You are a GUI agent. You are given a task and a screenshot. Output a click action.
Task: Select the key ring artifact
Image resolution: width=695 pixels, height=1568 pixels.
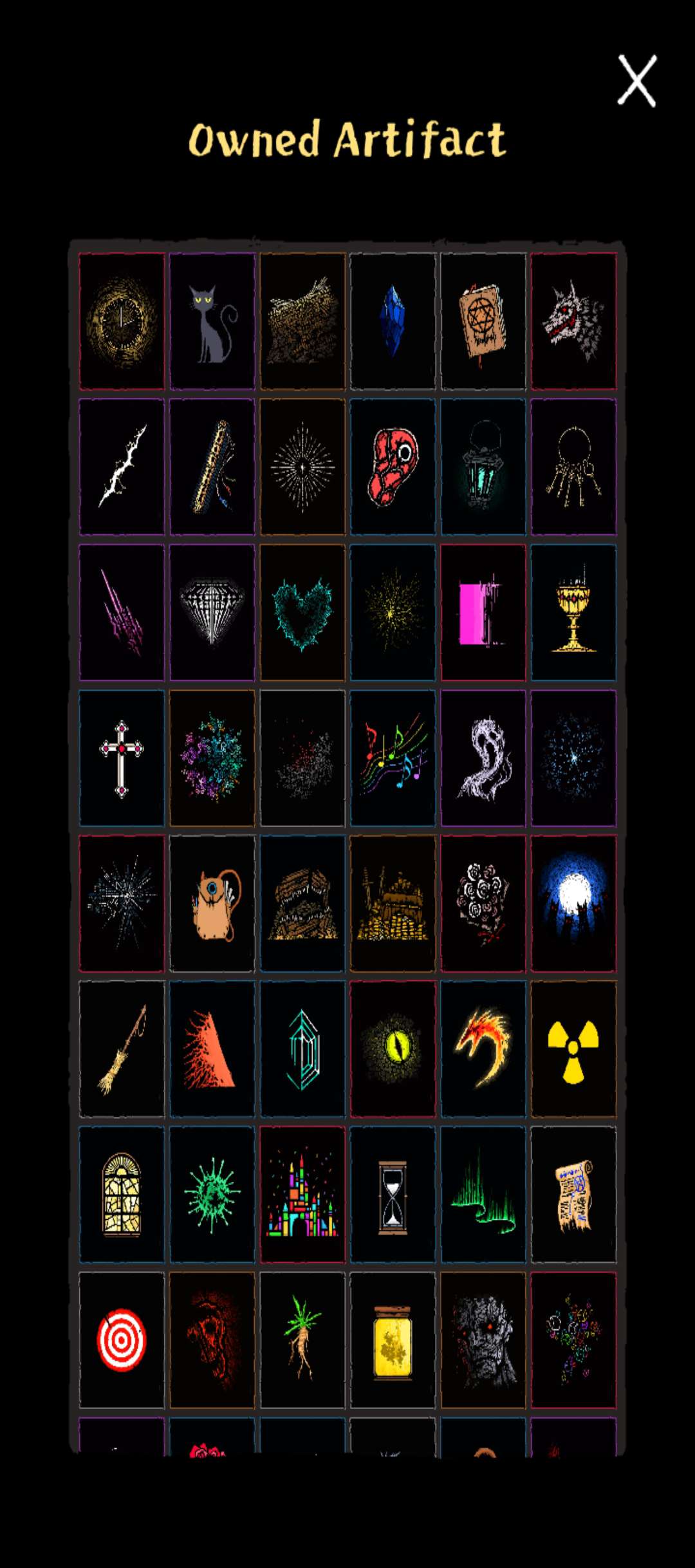[x=573, y=467]
